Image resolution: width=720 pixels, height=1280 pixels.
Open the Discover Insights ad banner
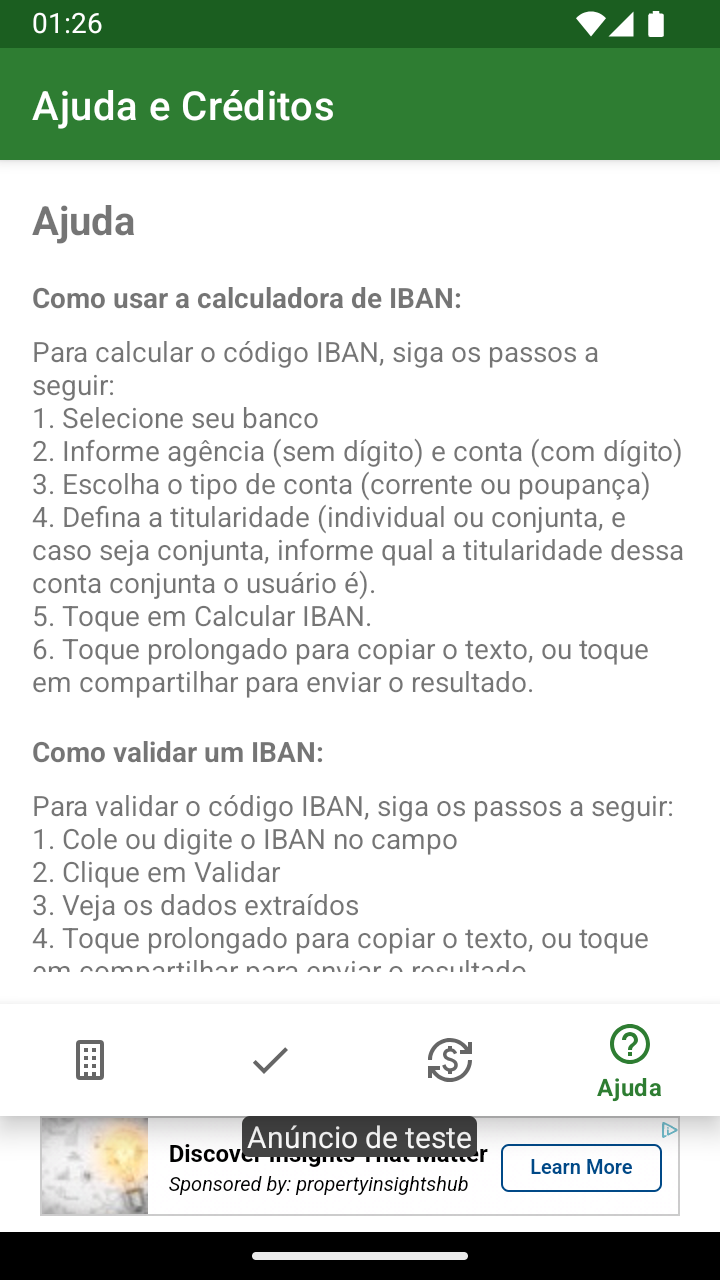[360, 1166]
